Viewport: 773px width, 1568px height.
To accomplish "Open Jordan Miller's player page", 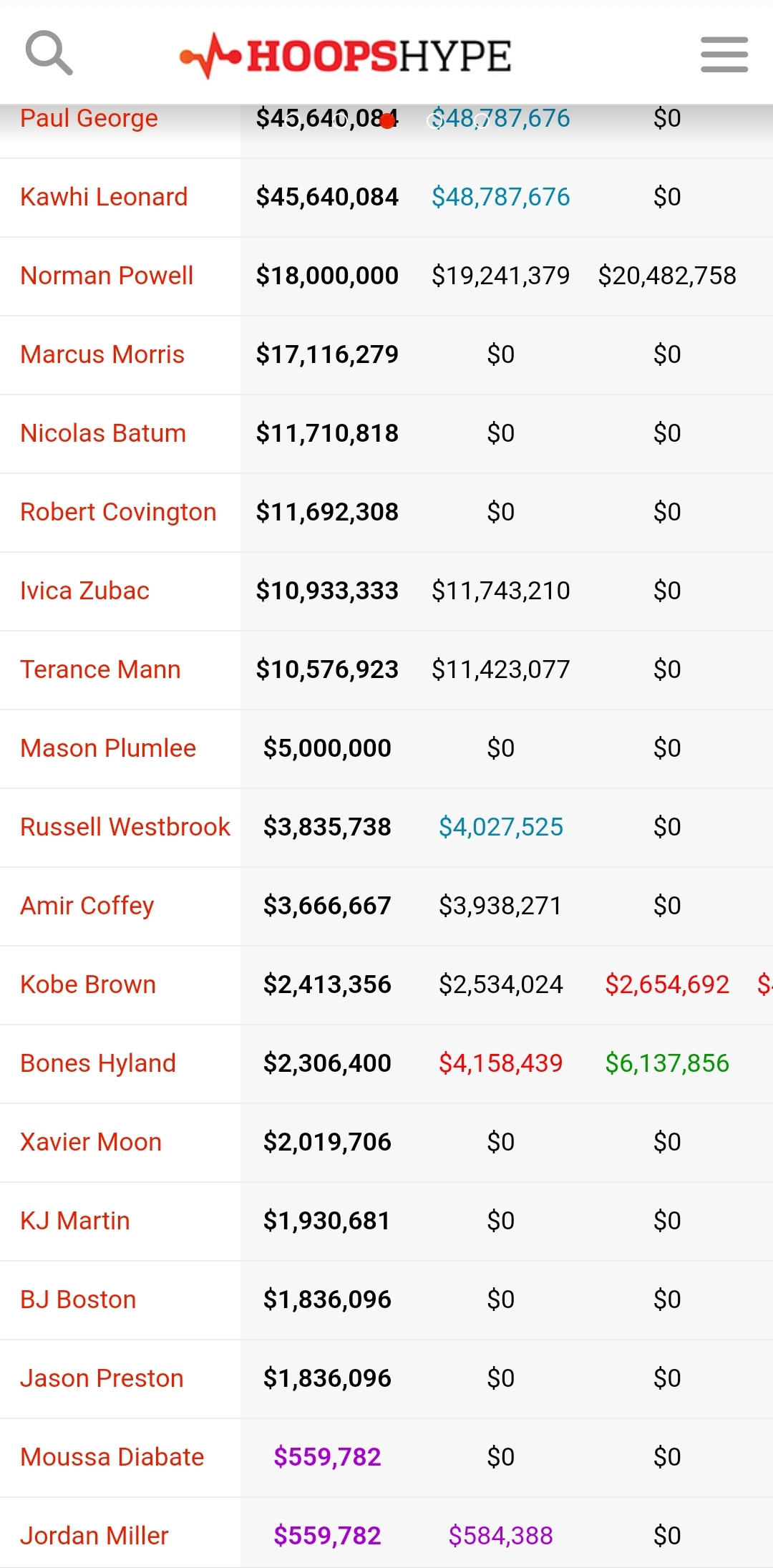I will [x=94, y=1536].
